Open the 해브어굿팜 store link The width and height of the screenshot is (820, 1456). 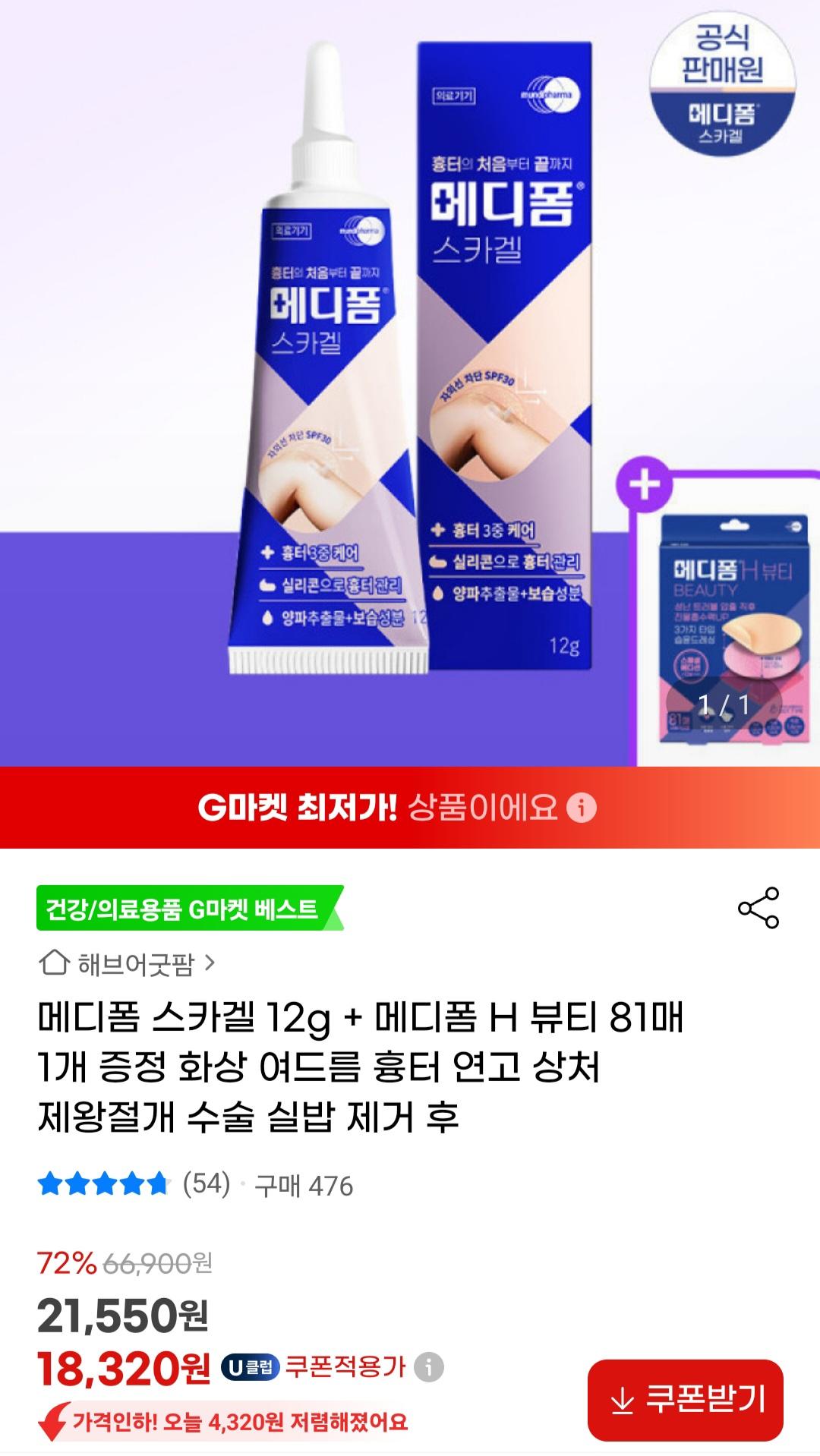tap(128, 964)
